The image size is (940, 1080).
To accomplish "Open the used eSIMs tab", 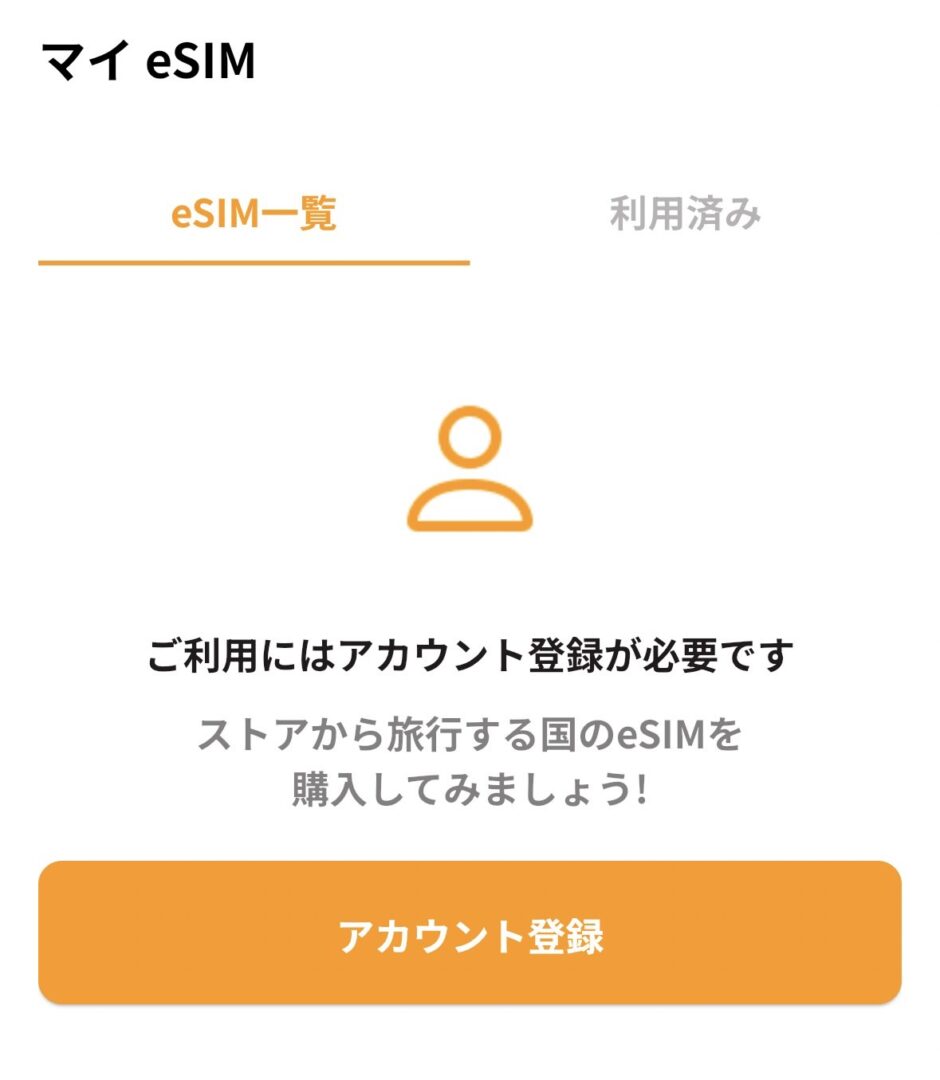I will pyautogui.click(x=688, y=212).
